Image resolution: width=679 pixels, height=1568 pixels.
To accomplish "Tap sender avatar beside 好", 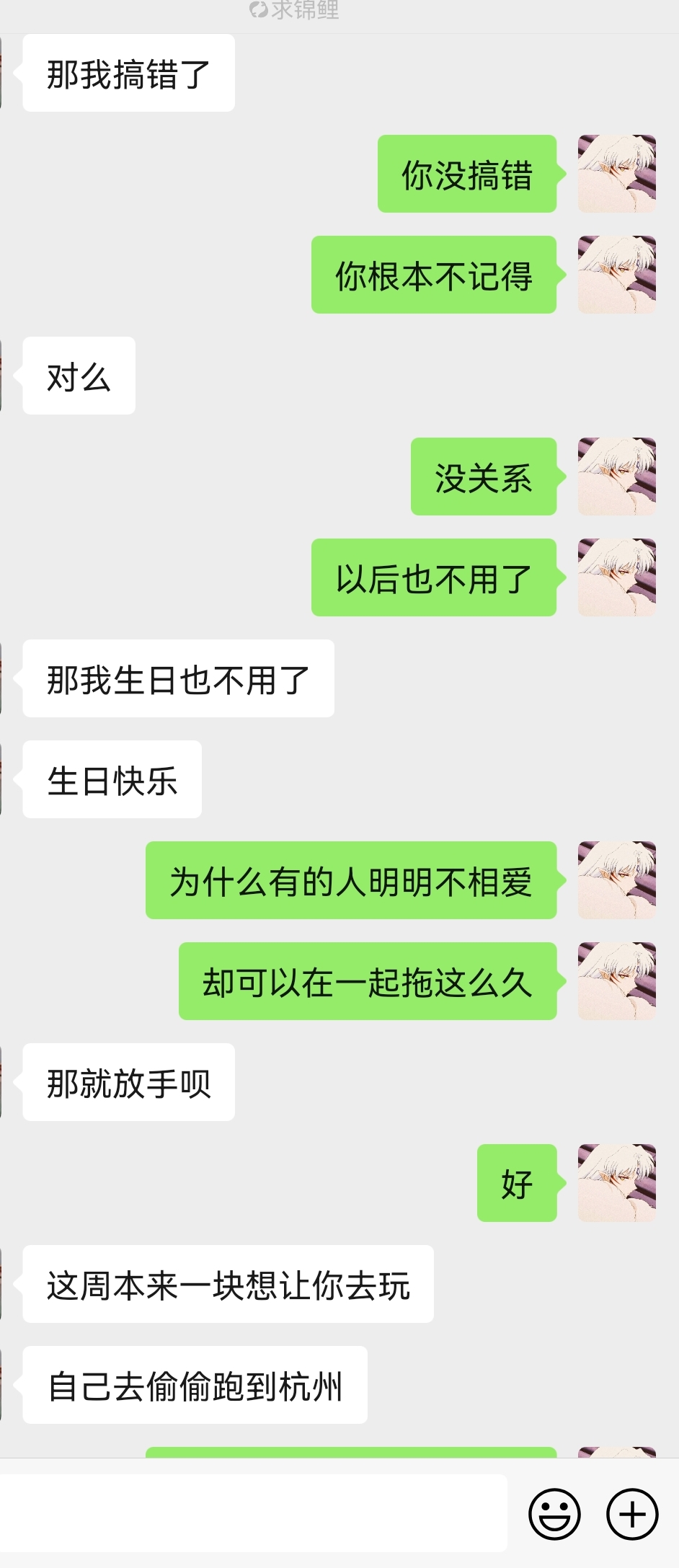I will (x=616, y=1183).
